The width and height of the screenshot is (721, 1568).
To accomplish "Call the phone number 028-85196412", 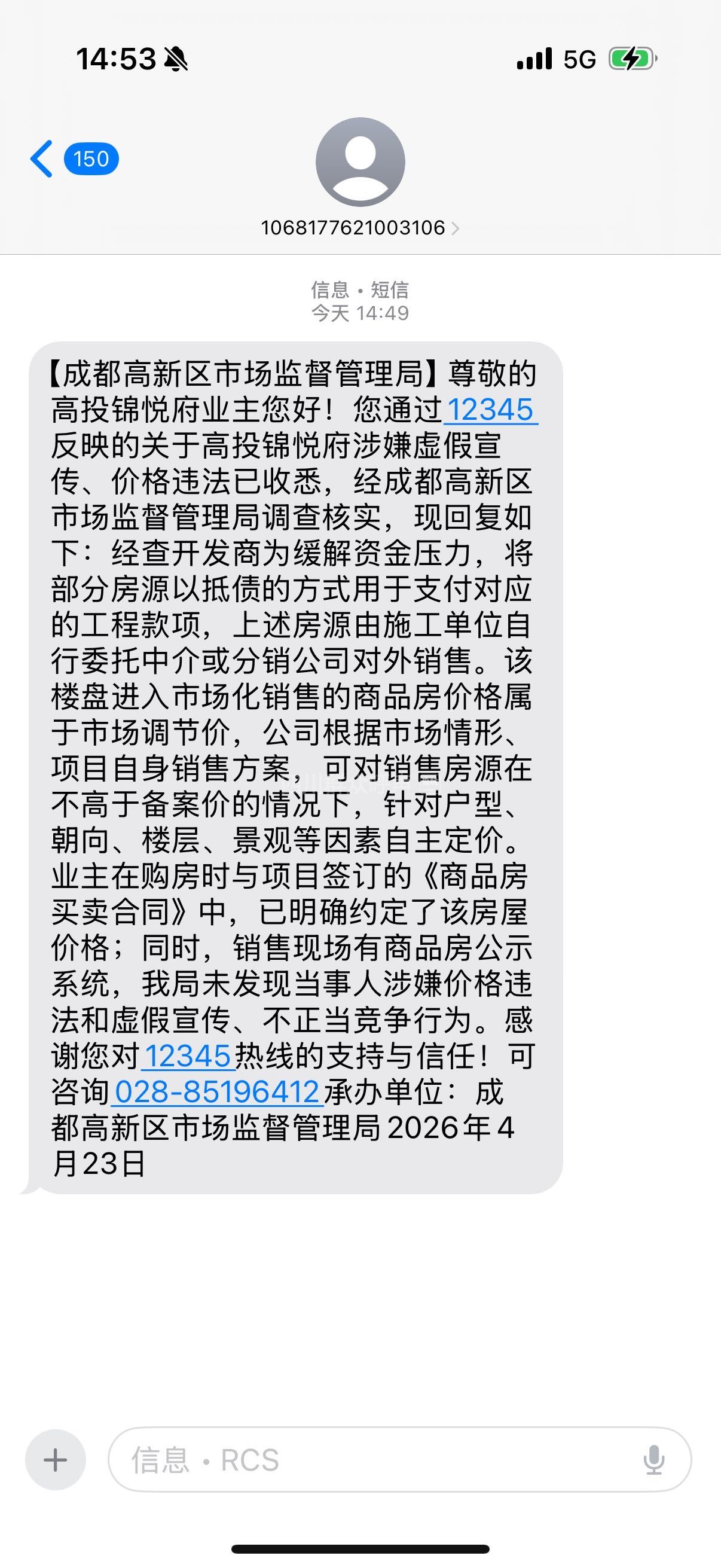I will click(x=216, y=1092).
